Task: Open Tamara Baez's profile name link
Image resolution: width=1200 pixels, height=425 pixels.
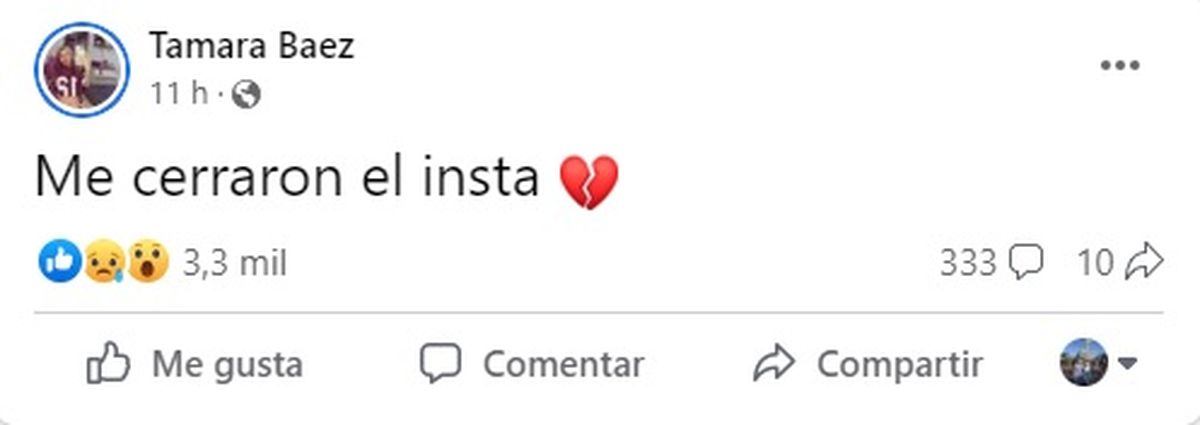Action: [x=251, y=45]
